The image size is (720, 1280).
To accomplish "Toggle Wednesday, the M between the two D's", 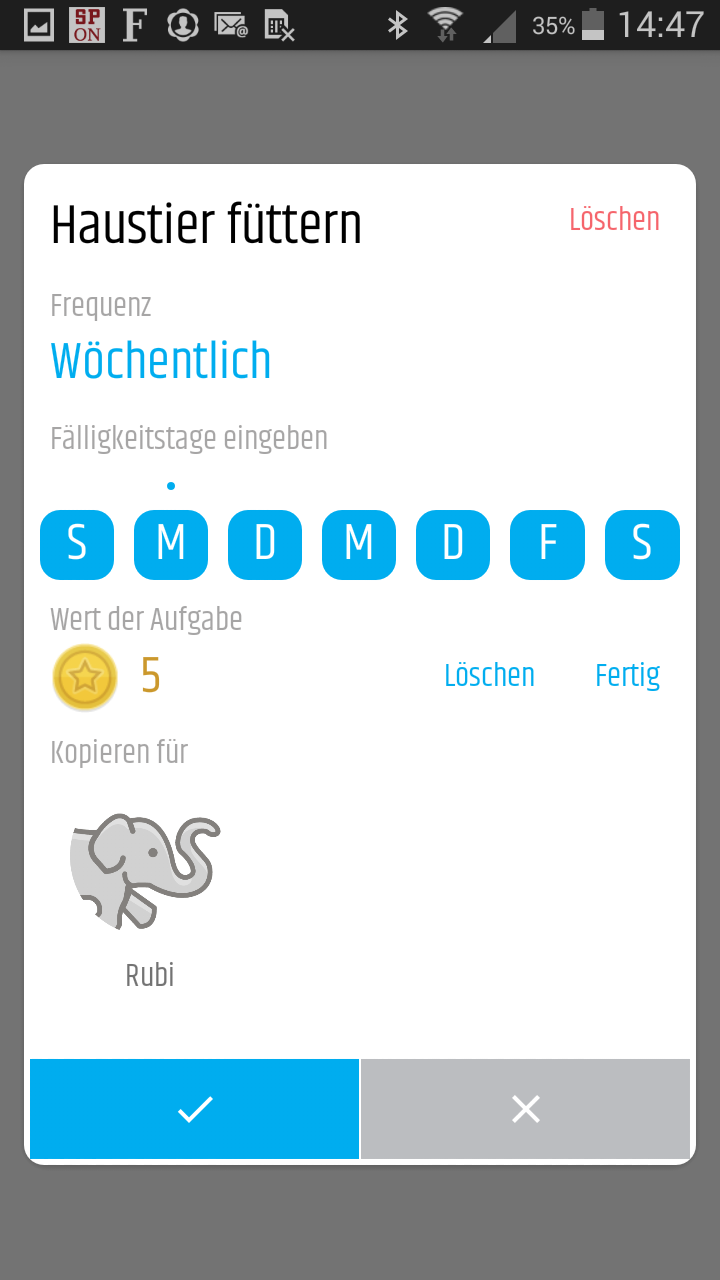I will 359,544.
